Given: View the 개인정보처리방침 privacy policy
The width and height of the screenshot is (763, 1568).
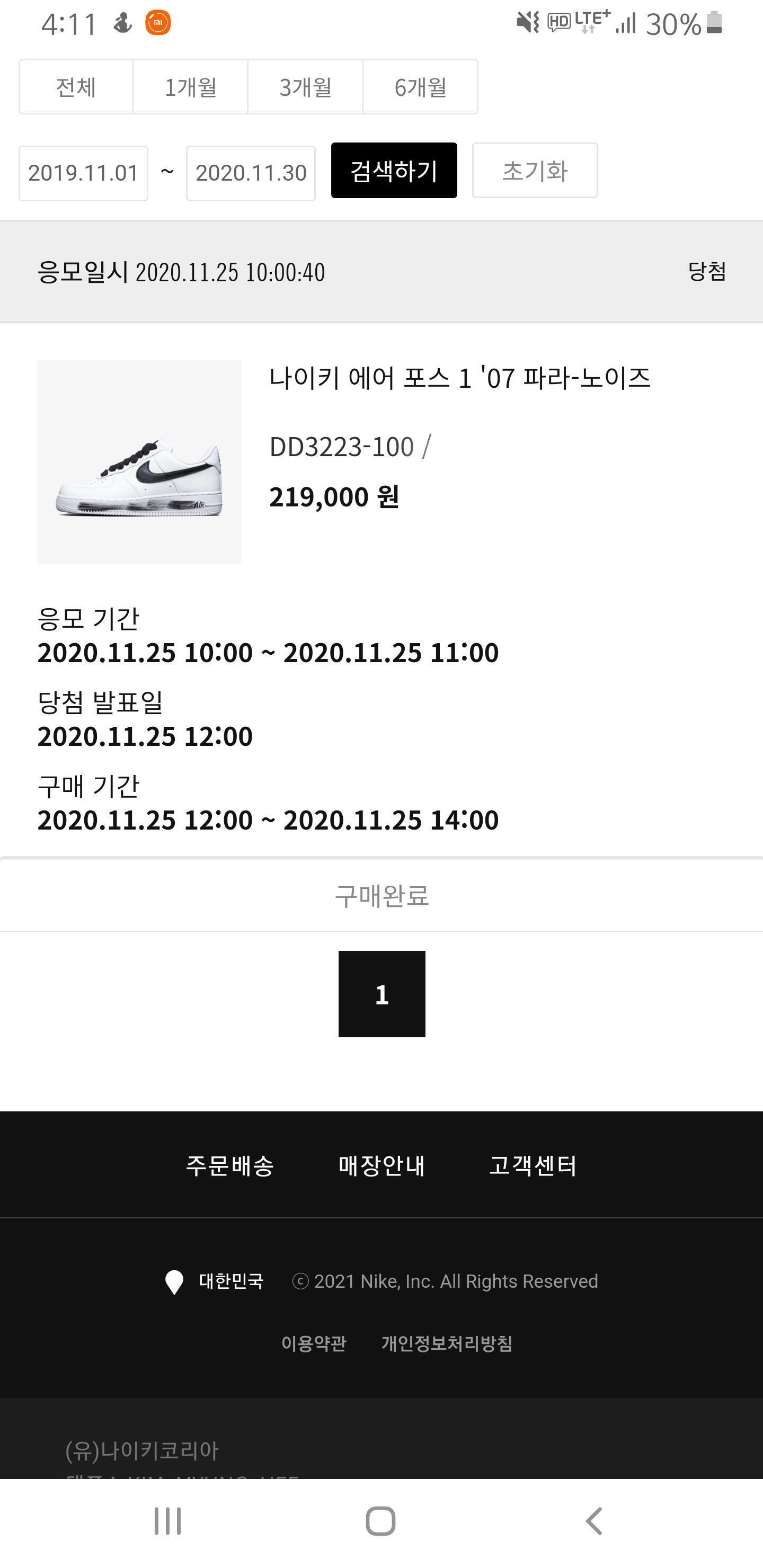Looking at the screenshot, I should [x=447, y=1343].
